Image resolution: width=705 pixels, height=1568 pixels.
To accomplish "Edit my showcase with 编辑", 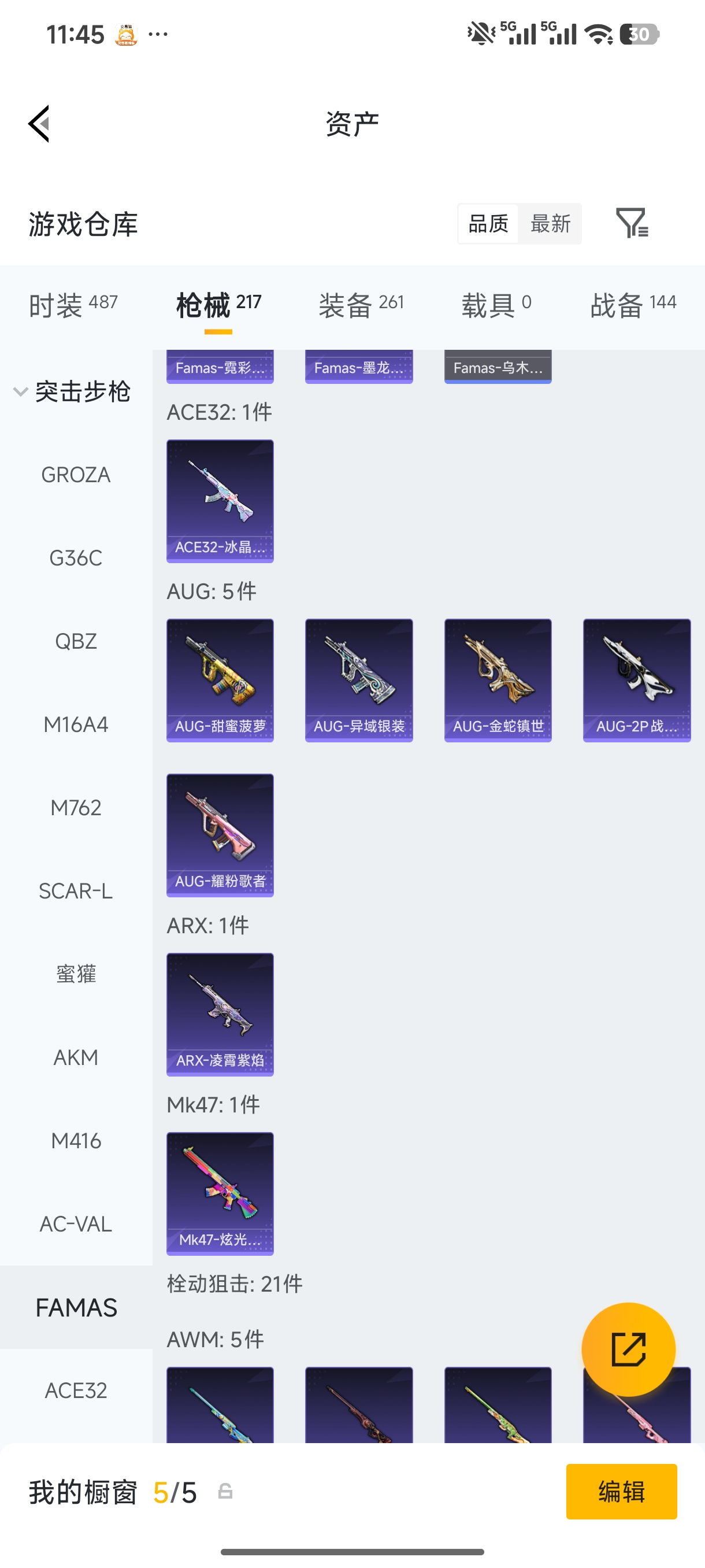I will [x=621, y=1491].
